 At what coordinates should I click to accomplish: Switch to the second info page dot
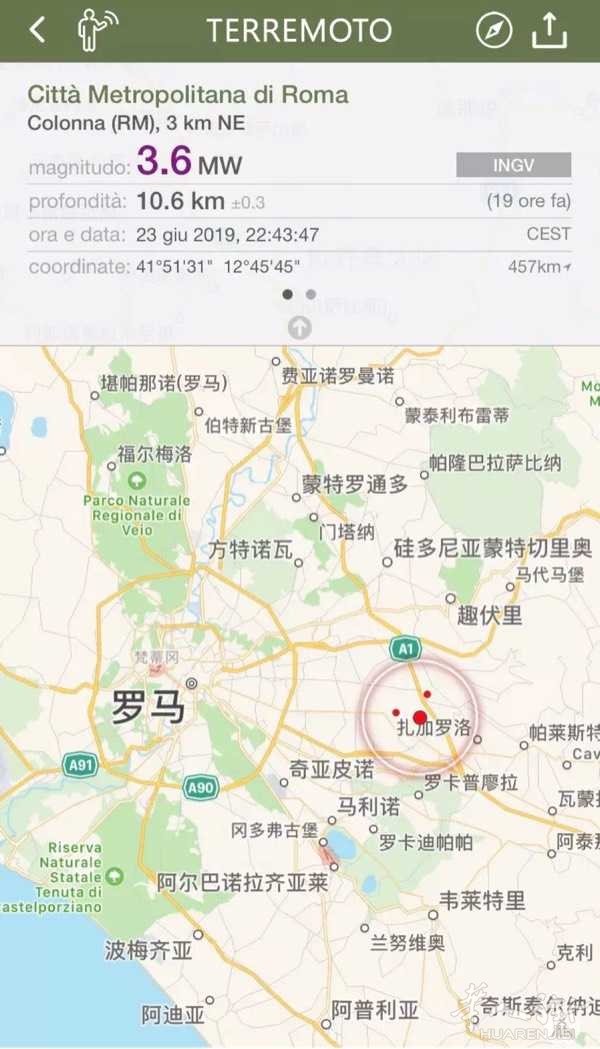tap(311, 294)
